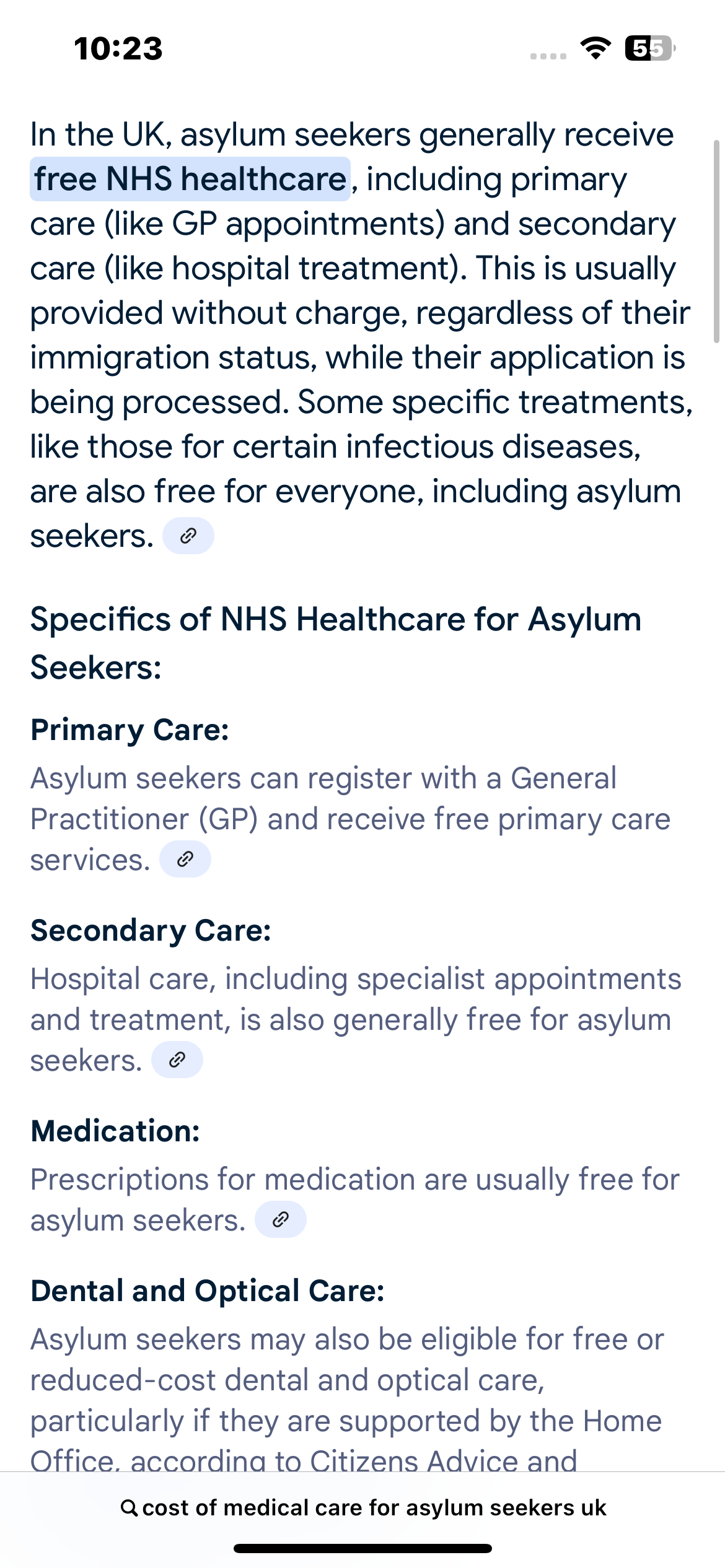Tap the search query bar at bottom
The image size is (725, 1568).
point(362,1507)
